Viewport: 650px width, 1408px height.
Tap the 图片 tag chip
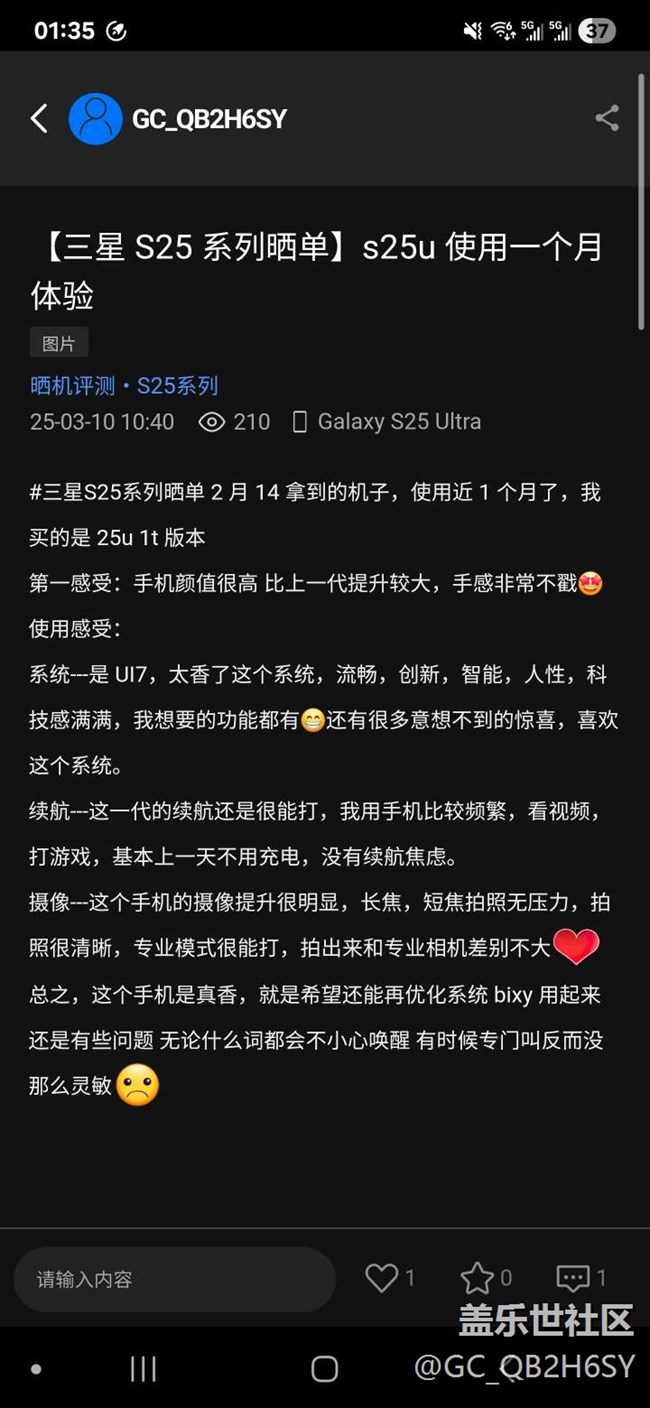[59, 343]
